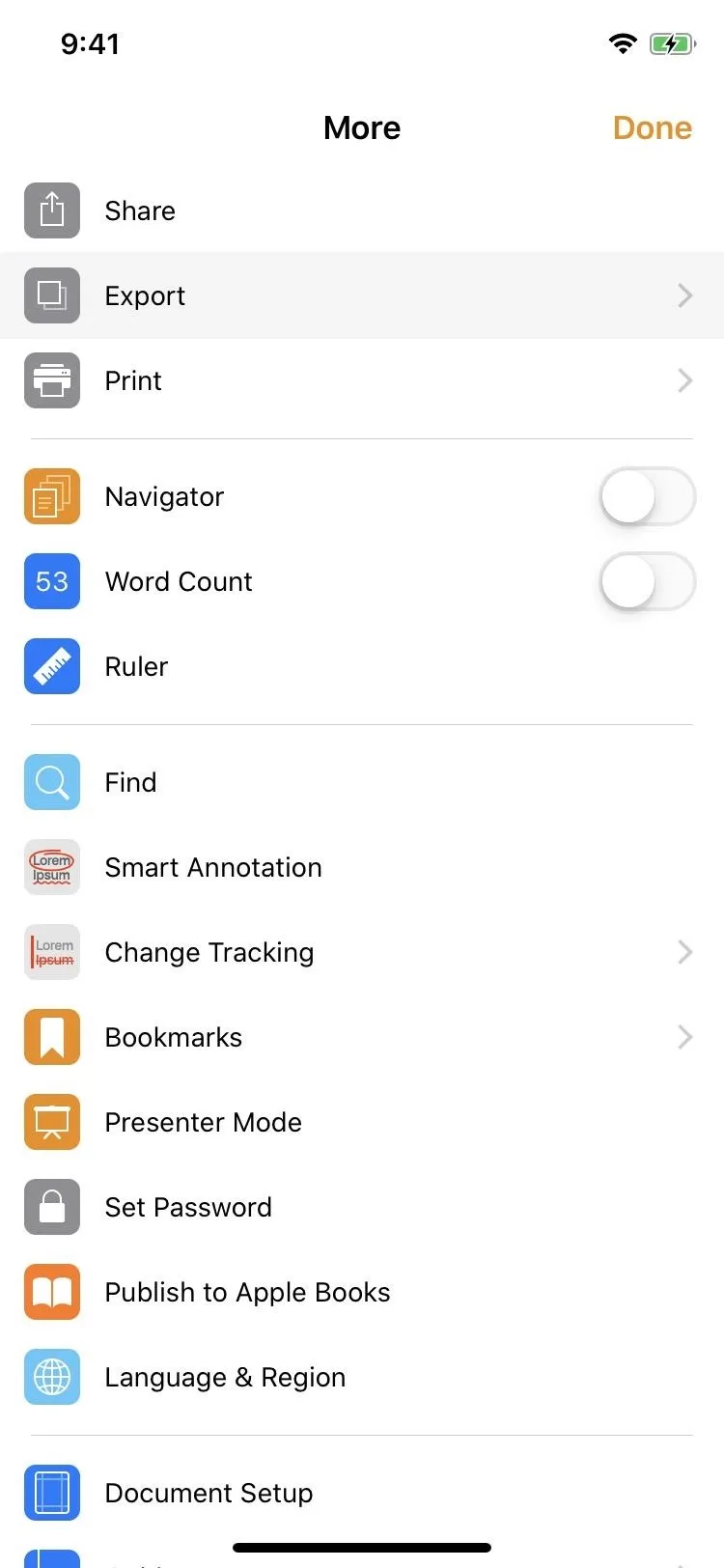Turn on Word Count
Screen dimensions: 724x1568
click(x=647, y=582)
